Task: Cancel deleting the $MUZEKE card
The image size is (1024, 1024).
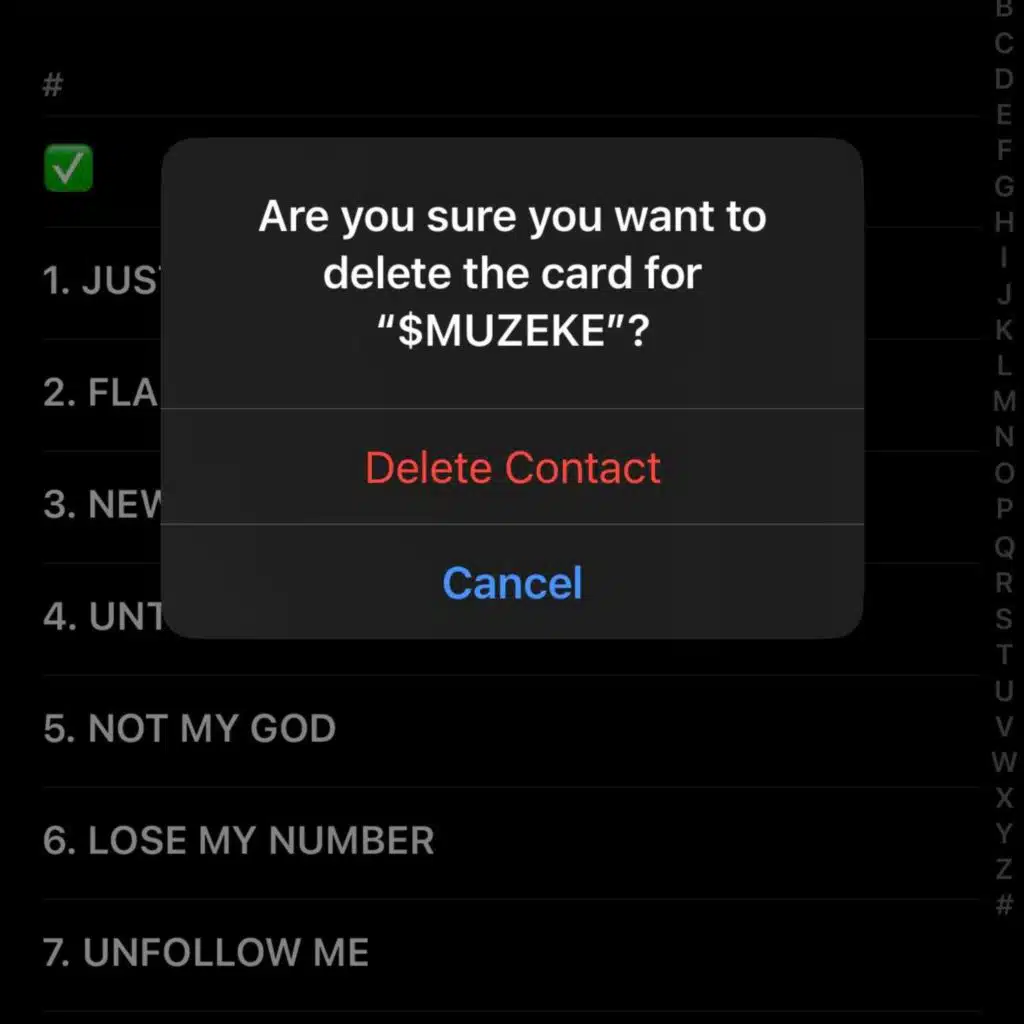Action: (x=513, y=582)
